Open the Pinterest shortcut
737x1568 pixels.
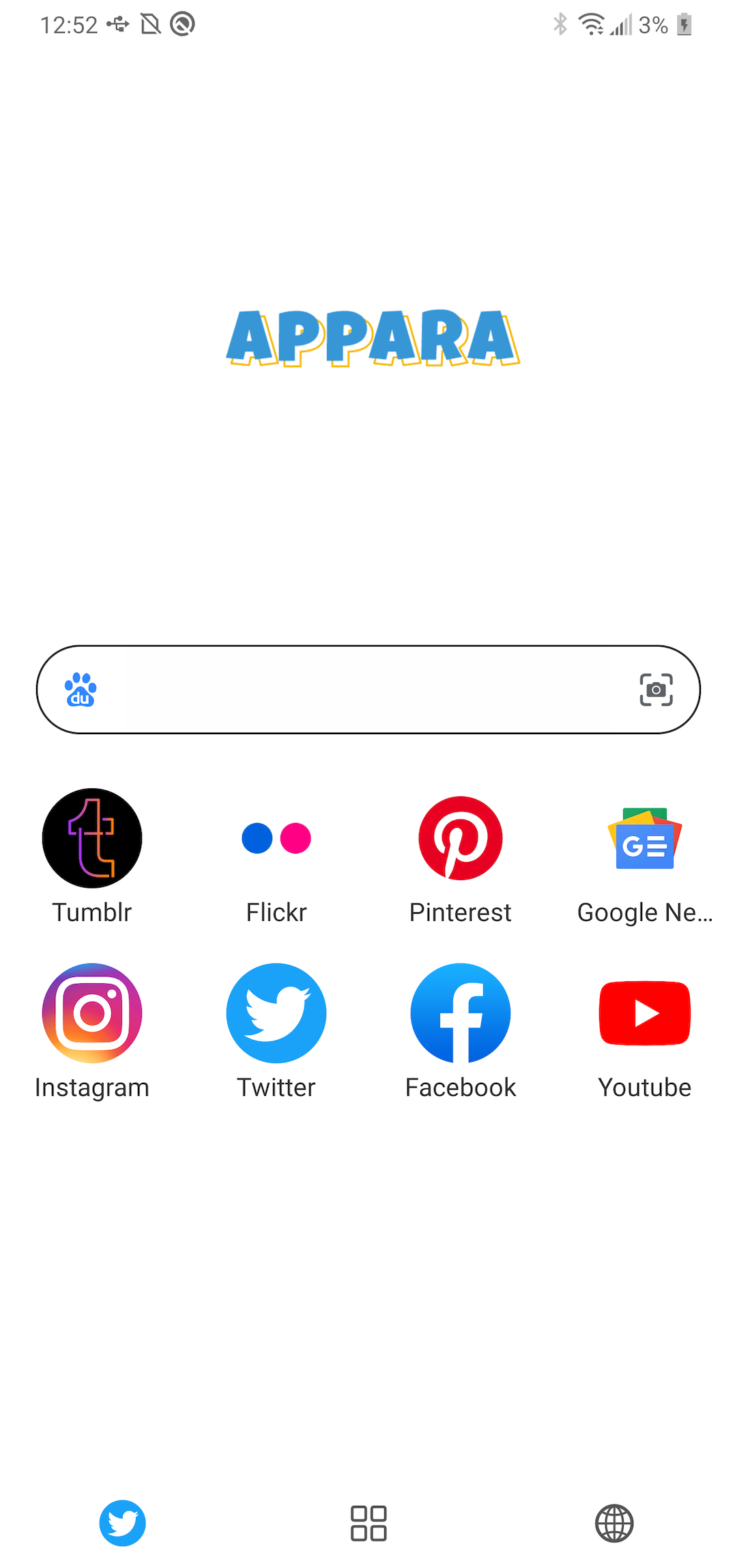[x=461, y=838]
